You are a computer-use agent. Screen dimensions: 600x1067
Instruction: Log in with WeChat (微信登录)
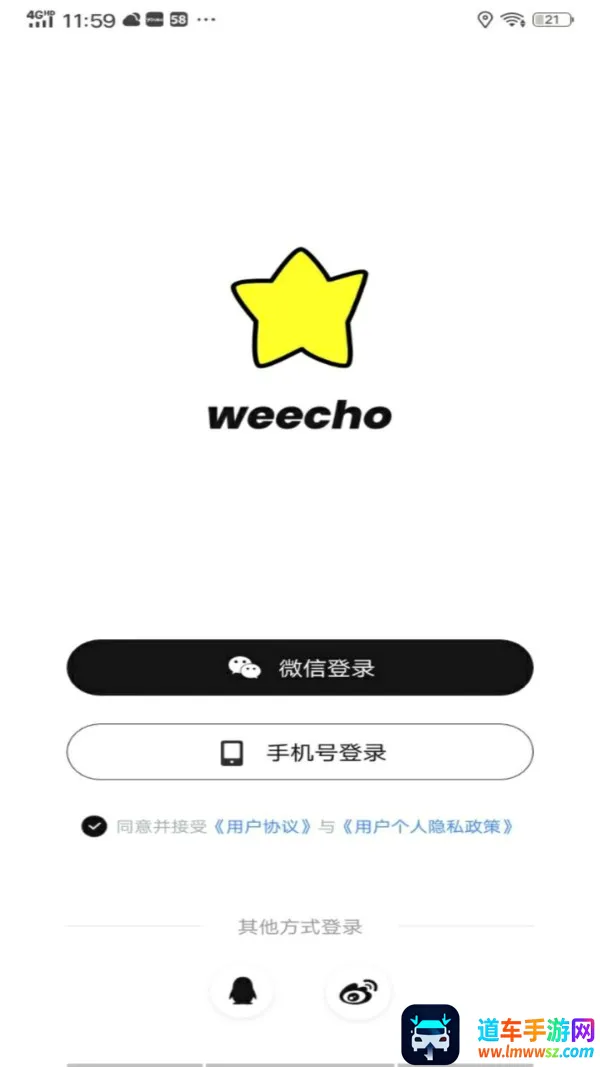pos(299,668)
